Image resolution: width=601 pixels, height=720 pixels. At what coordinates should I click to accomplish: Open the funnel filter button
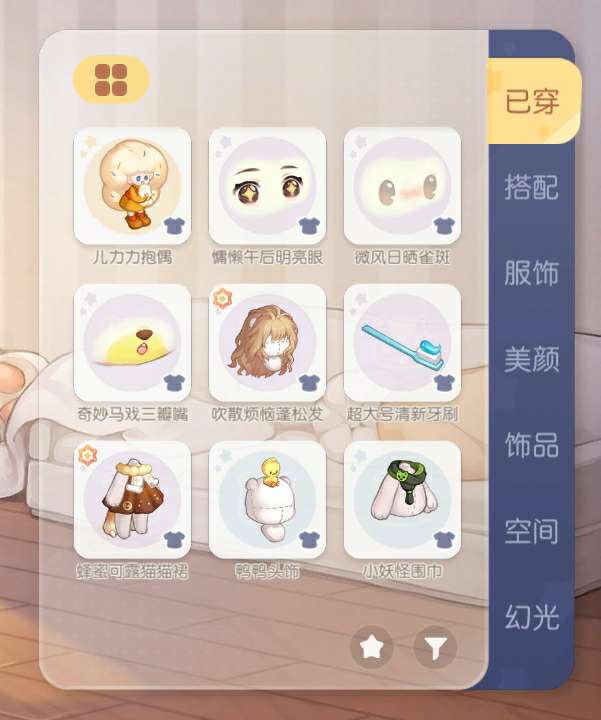coord(435,647)
